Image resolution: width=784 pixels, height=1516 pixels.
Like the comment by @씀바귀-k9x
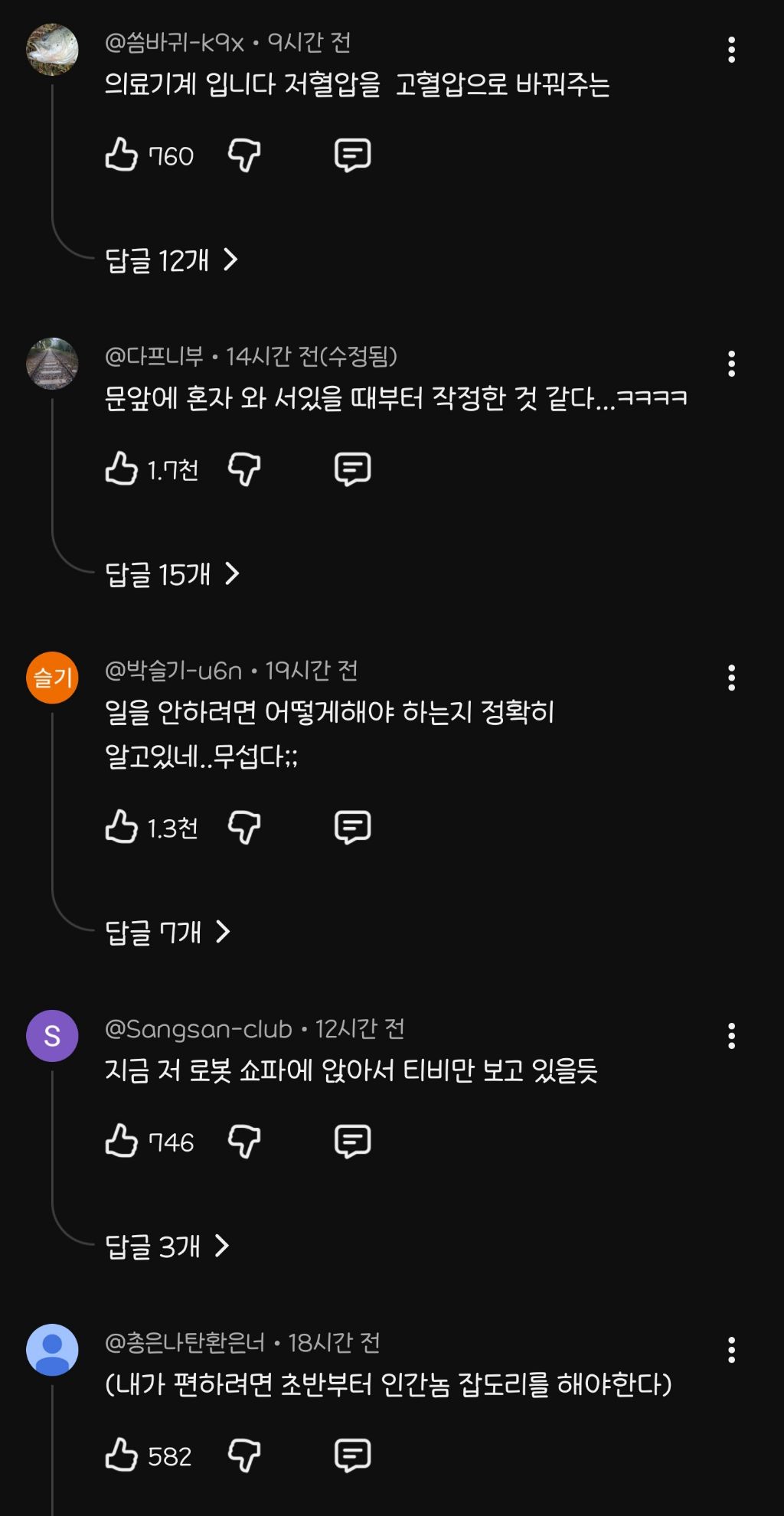(122, 155)
